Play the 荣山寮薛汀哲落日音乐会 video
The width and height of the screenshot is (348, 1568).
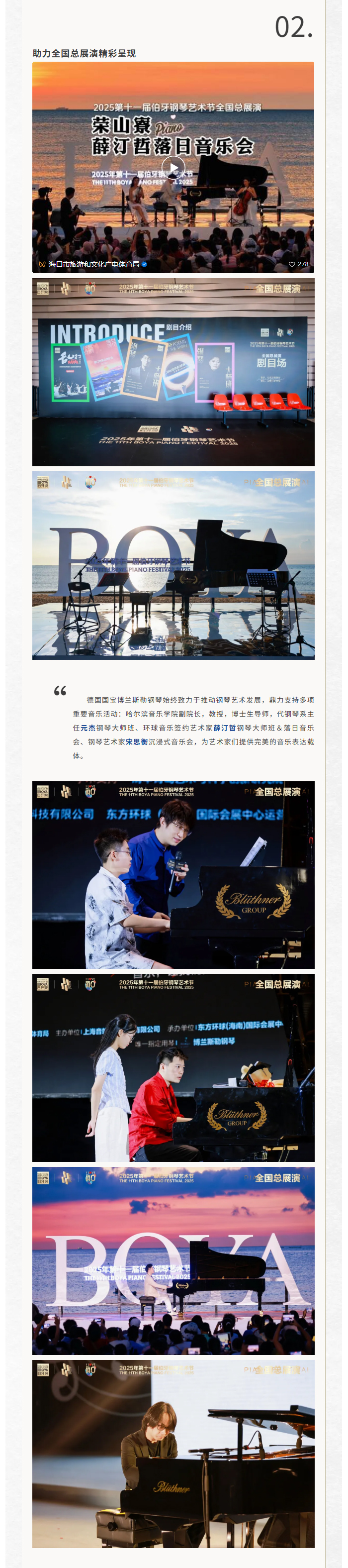click(x=174, y=167)
